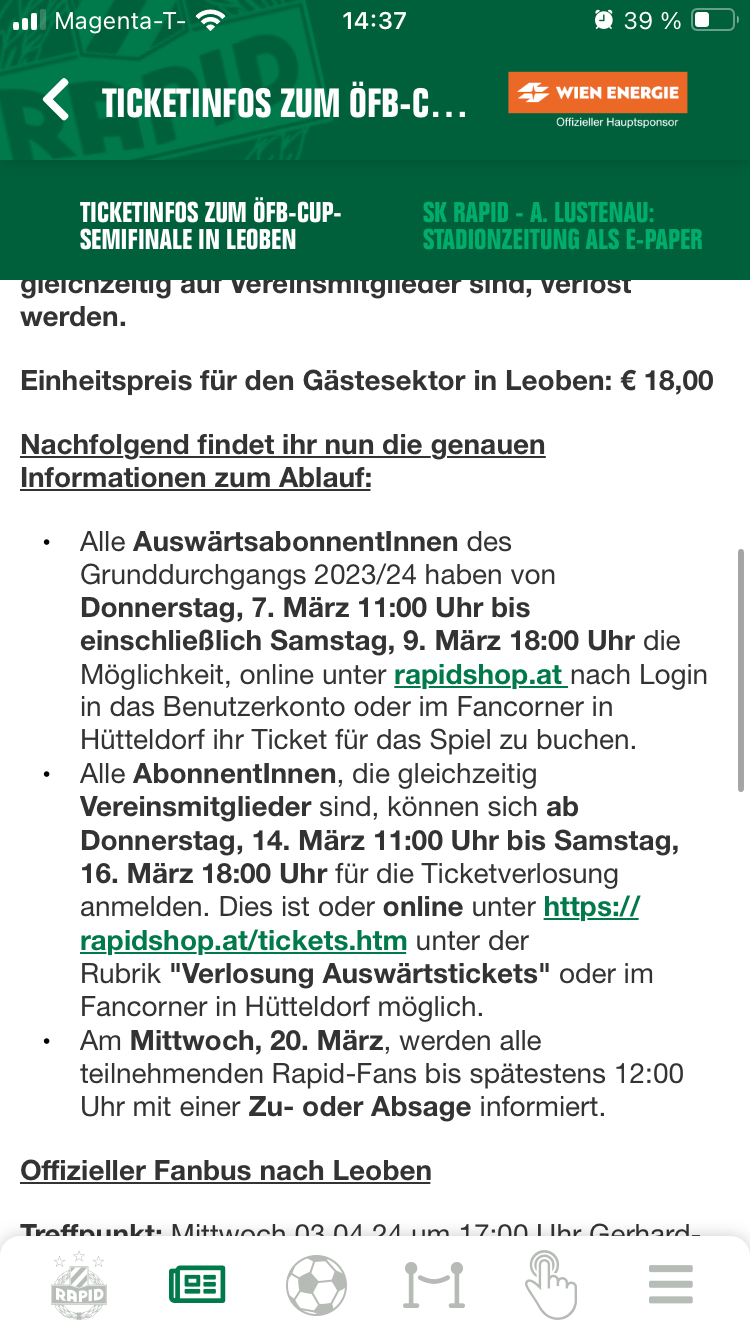
Task: Open the rapidshop.at link
Action: click(481, 674)
